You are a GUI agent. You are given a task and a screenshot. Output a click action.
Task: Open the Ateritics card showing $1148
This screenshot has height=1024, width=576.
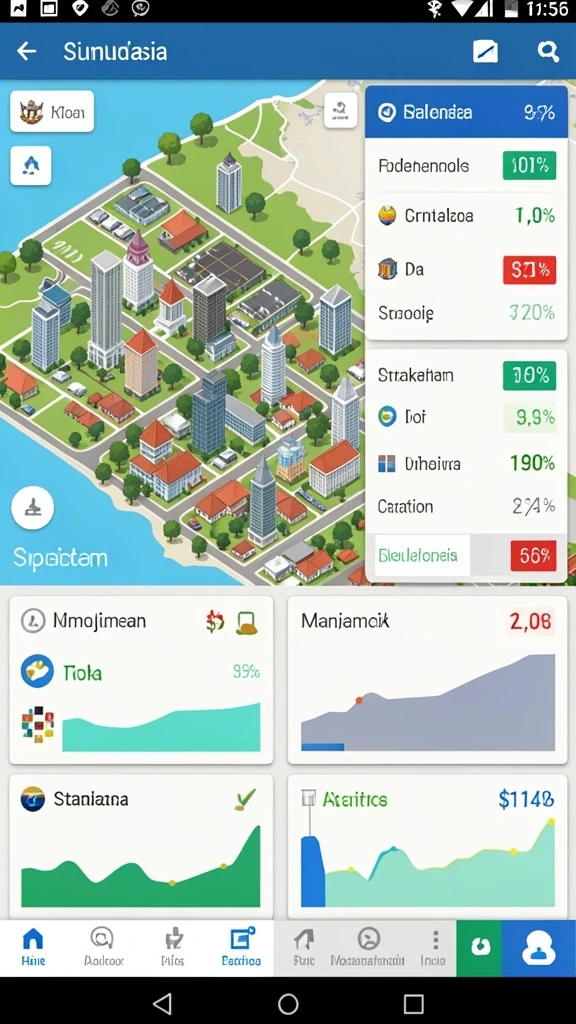pyautogui.click(x=427, y=846)
